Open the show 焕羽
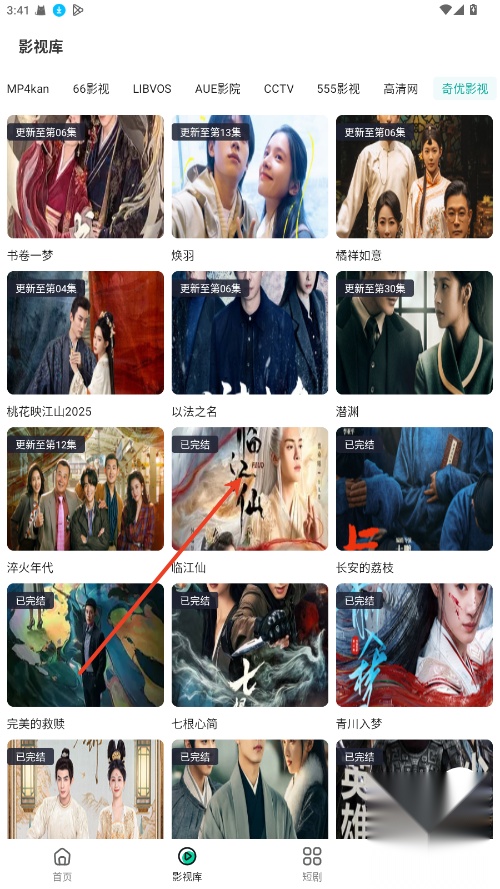The height and width of the screenshot is (889, 500). 250,176
